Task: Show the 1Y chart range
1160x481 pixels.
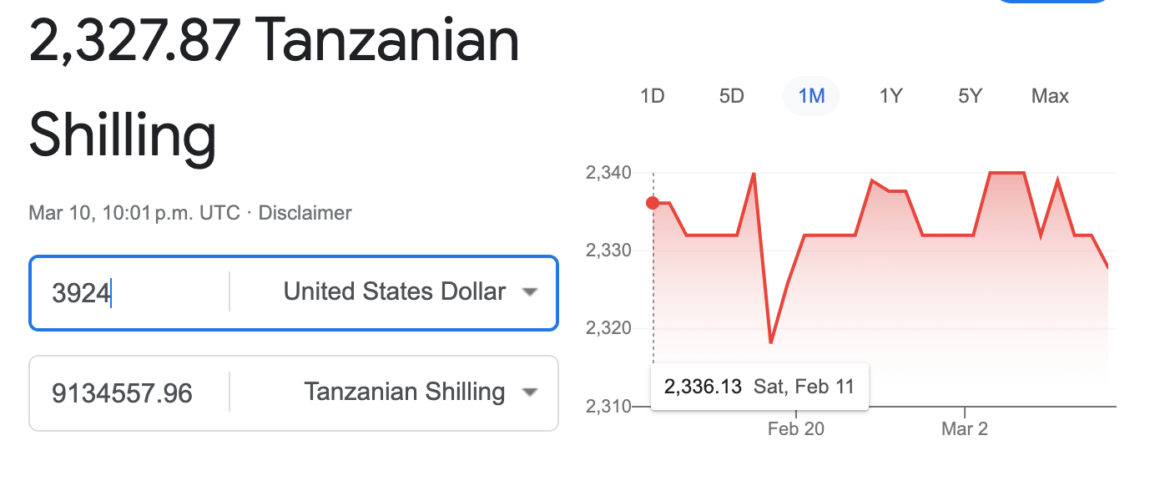Action: coord(890,96)
